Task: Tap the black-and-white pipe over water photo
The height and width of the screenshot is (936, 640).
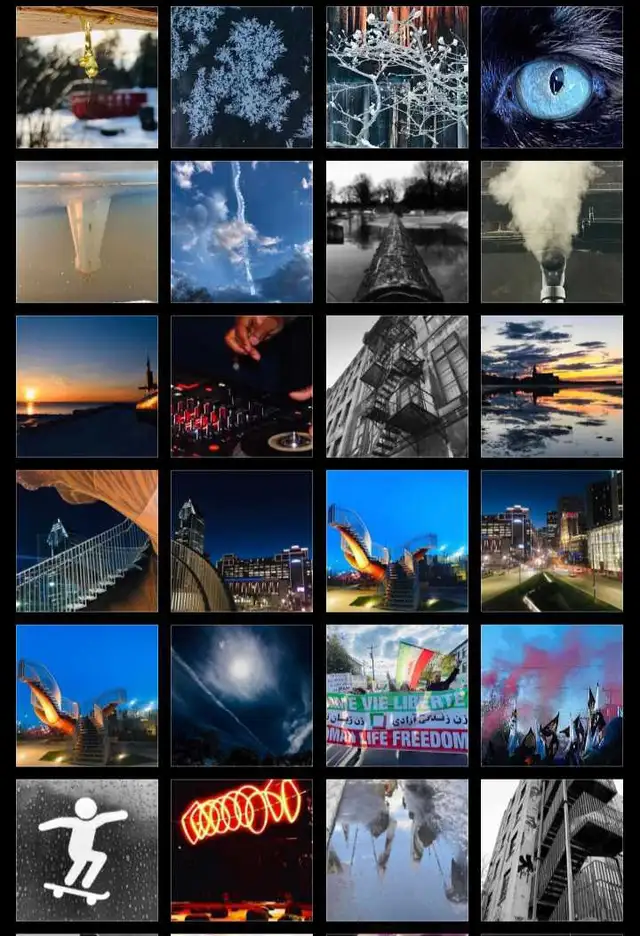Action: (x=397, y=232)
